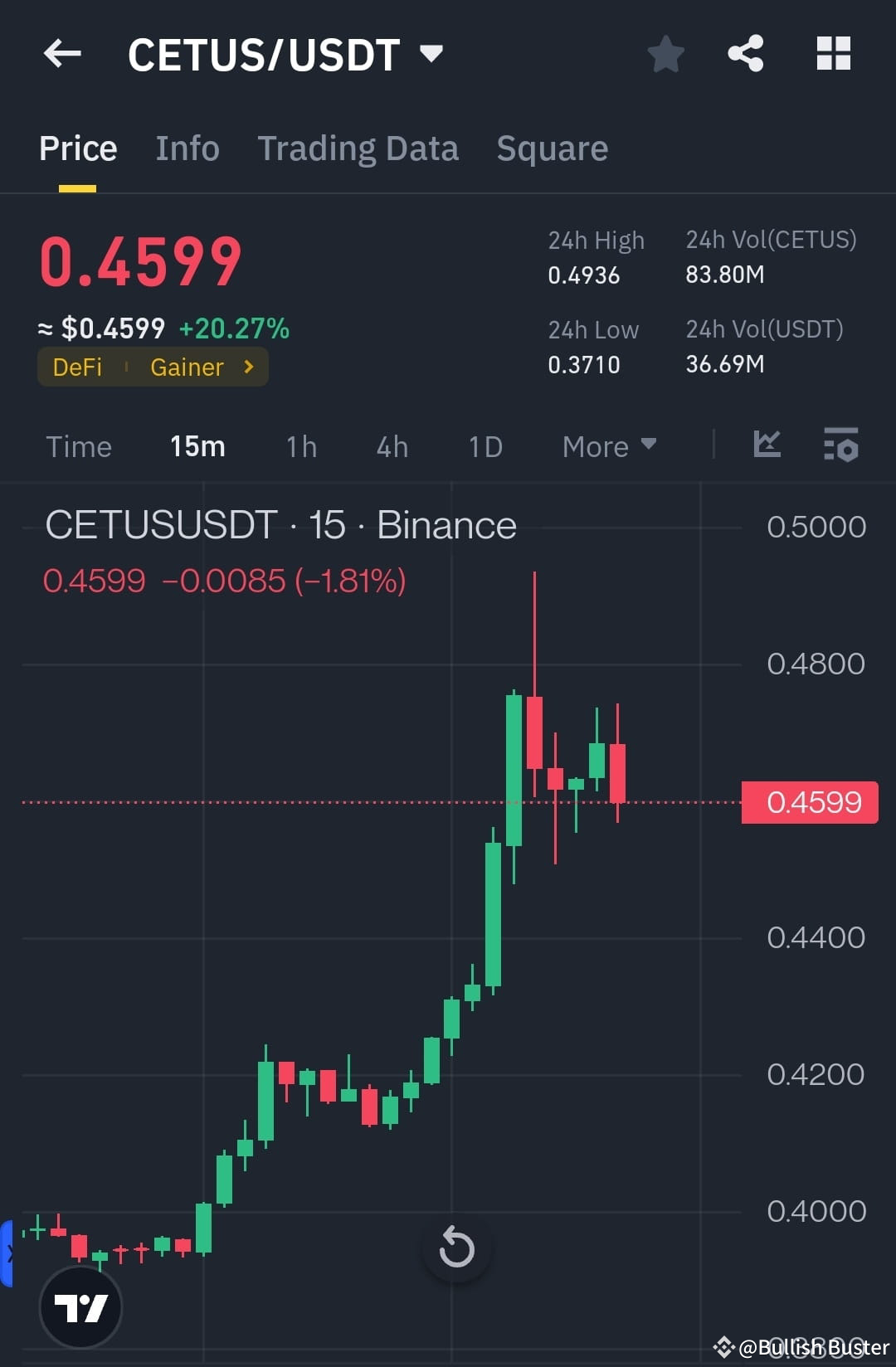Image resolution: width=896 pixels, height=1367 pixels.
Task: Open the Gainer category via chevron
Action: click(x=247, y=367)
